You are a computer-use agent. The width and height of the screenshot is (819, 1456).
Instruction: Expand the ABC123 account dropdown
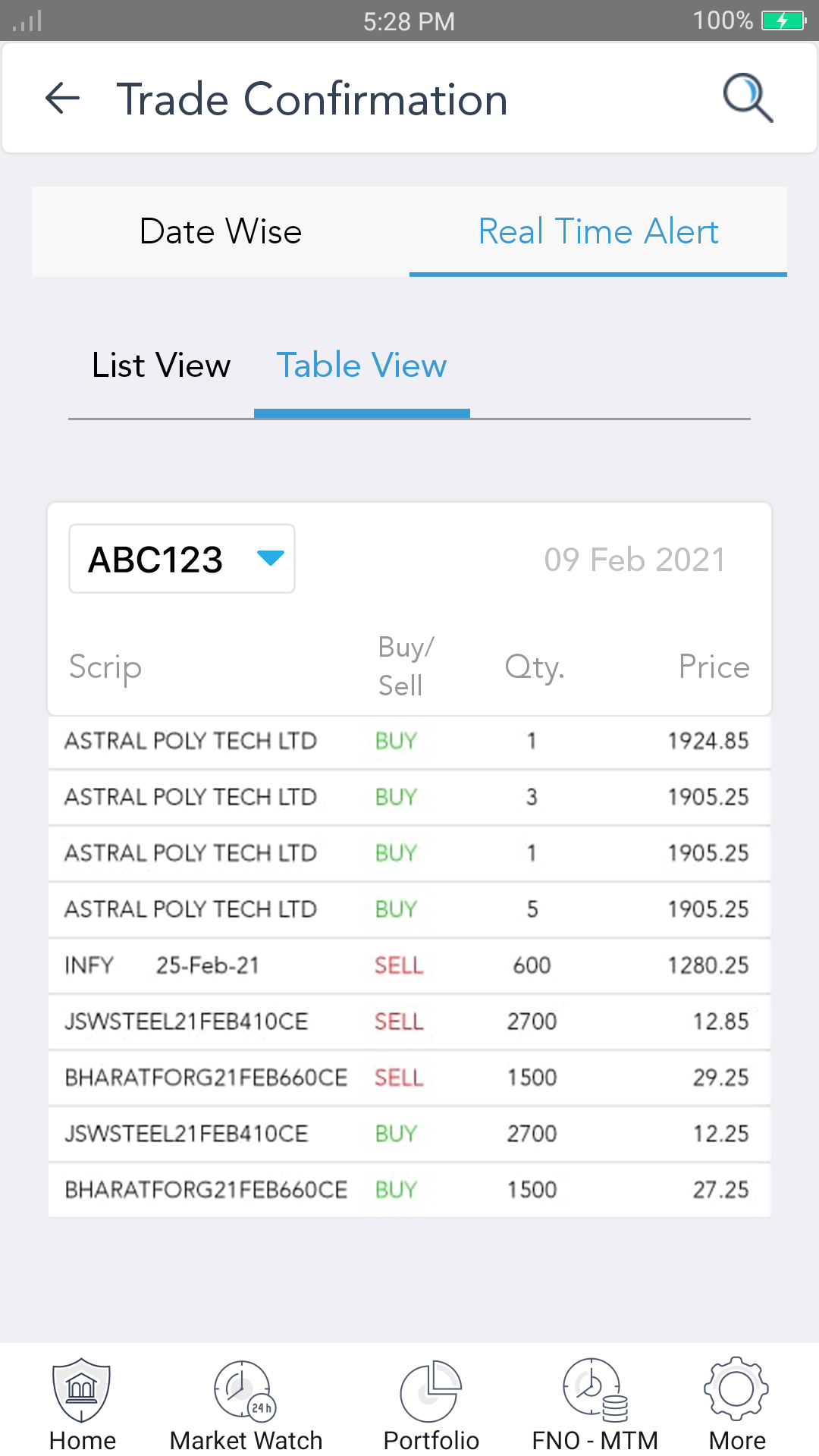pyautogui.click(x=182, y=559)
